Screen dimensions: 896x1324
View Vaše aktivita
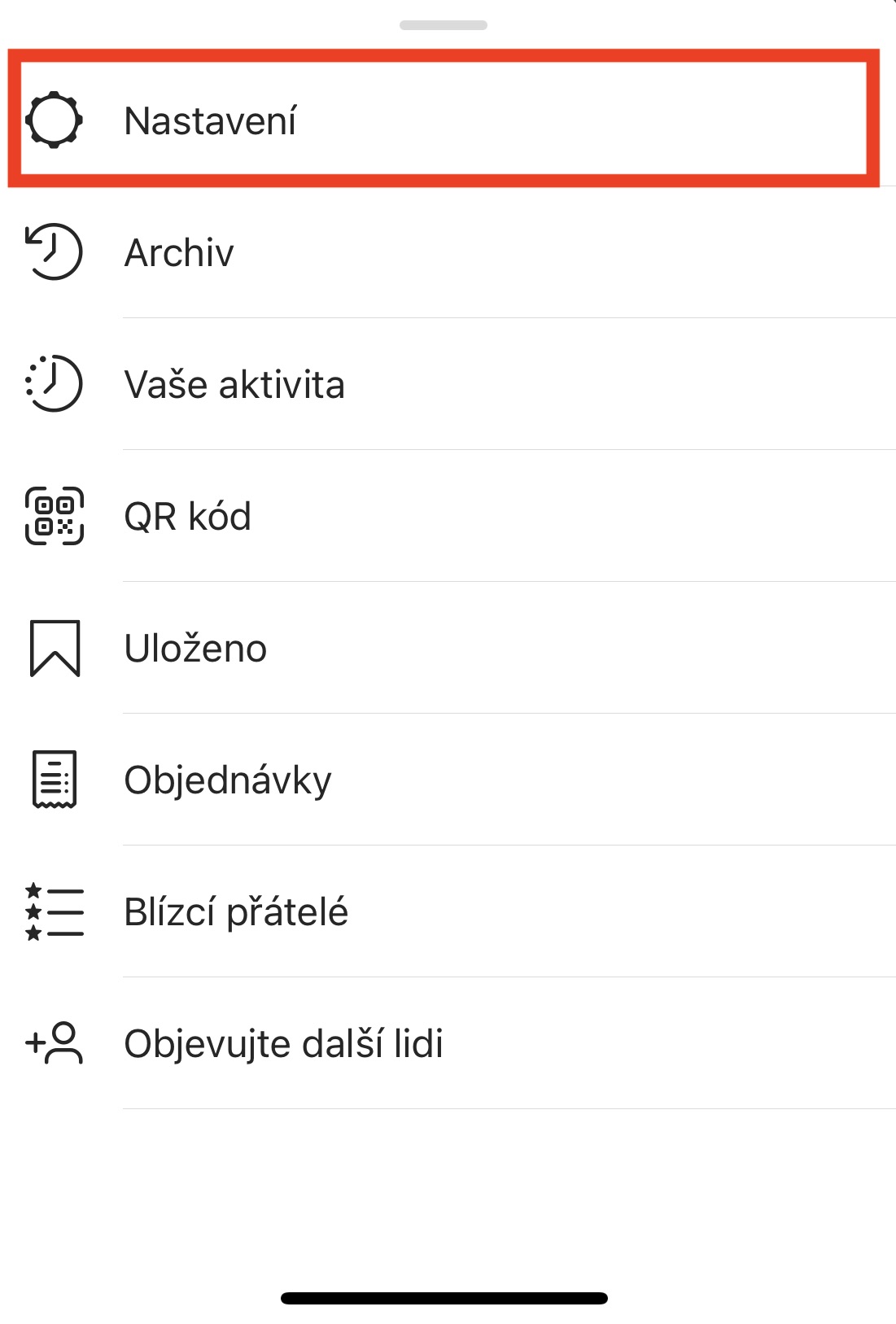[234, 384]
